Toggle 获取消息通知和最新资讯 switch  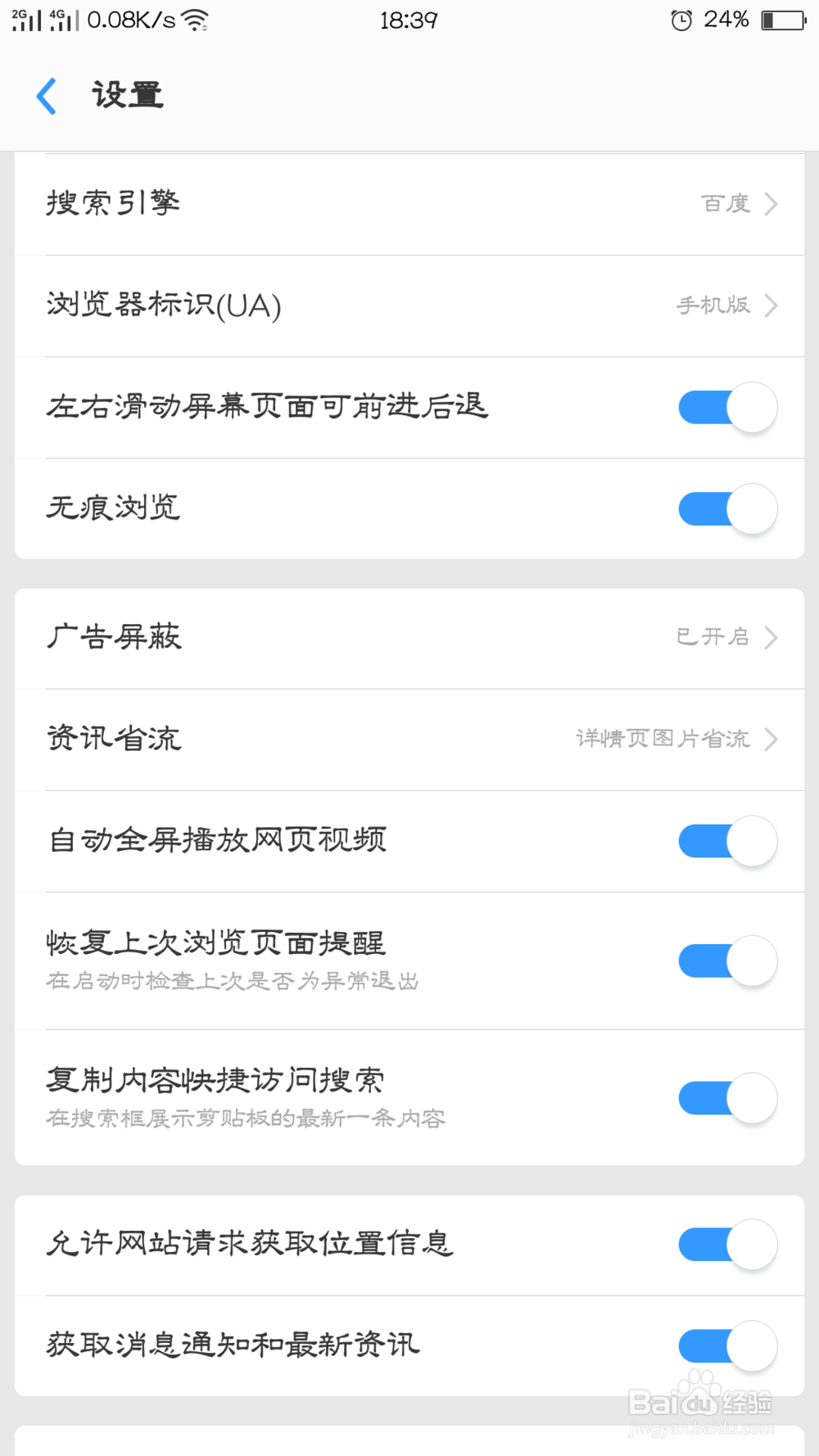pyautogui.click(x=726, y=1345)
